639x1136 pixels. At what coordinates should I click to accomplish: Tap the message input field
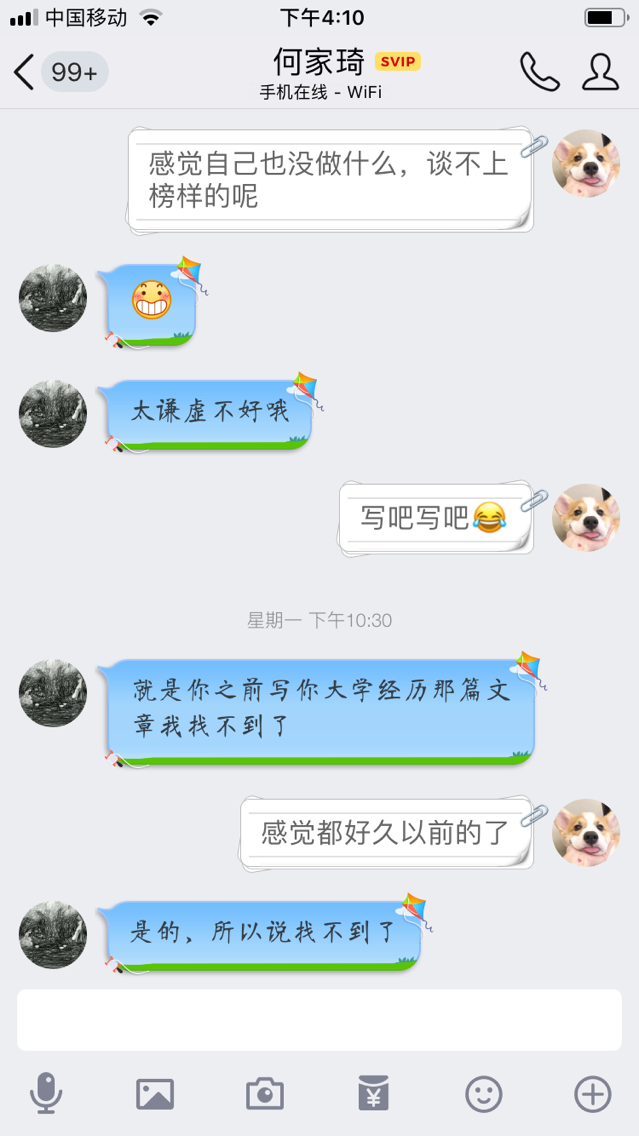[x=319, y=1020]
